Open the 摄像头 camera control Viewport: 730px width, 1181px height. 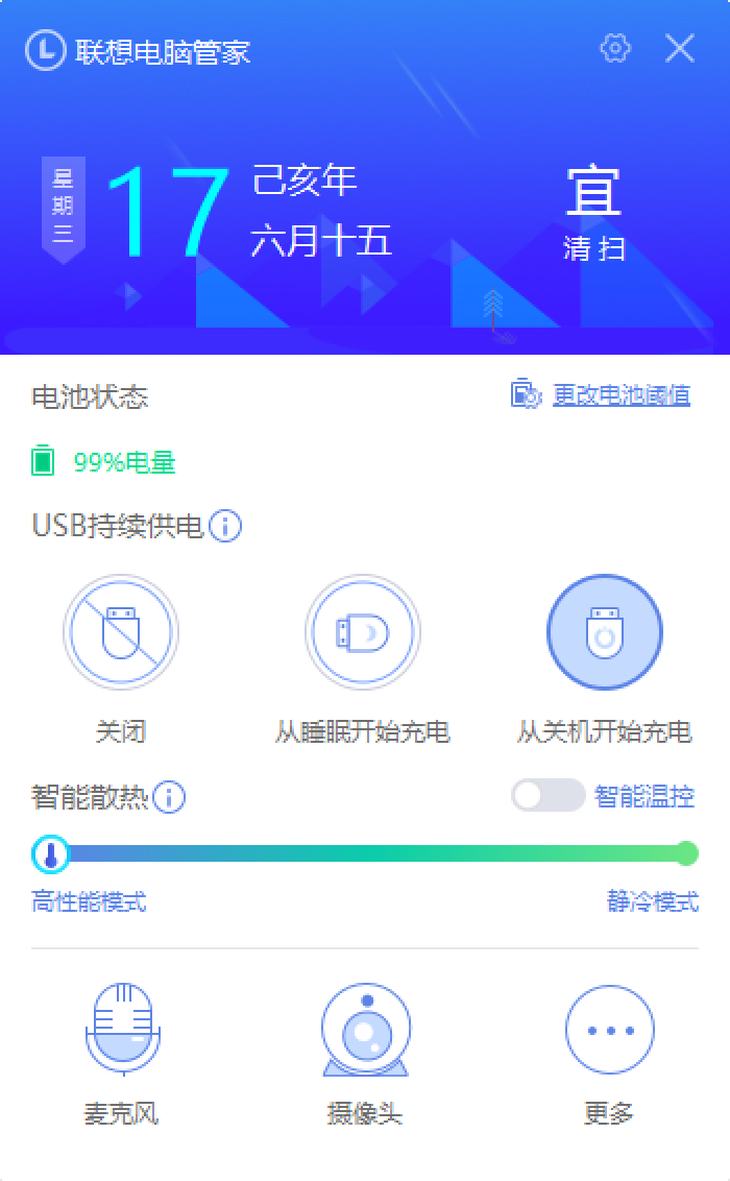tap(365, 1030)
